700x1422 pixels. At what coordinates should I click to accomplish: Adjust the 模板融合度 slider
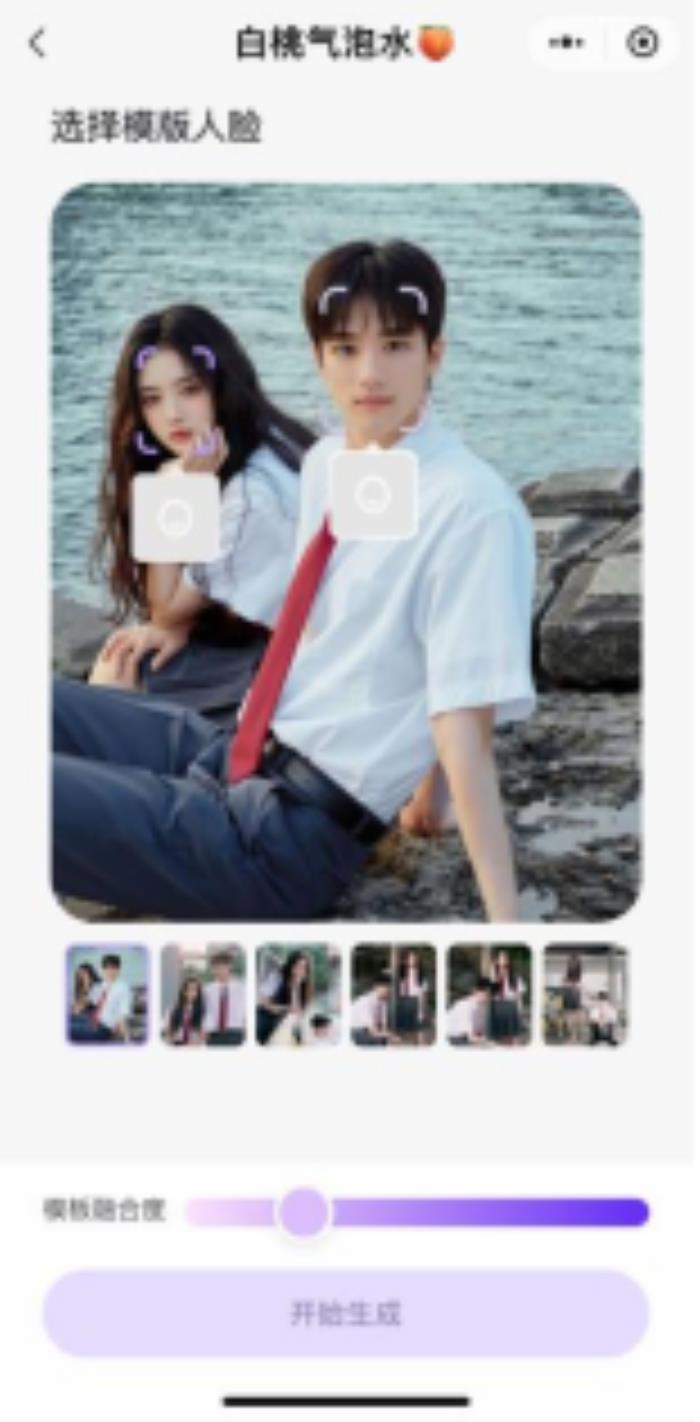click(x=303, y=1212)
